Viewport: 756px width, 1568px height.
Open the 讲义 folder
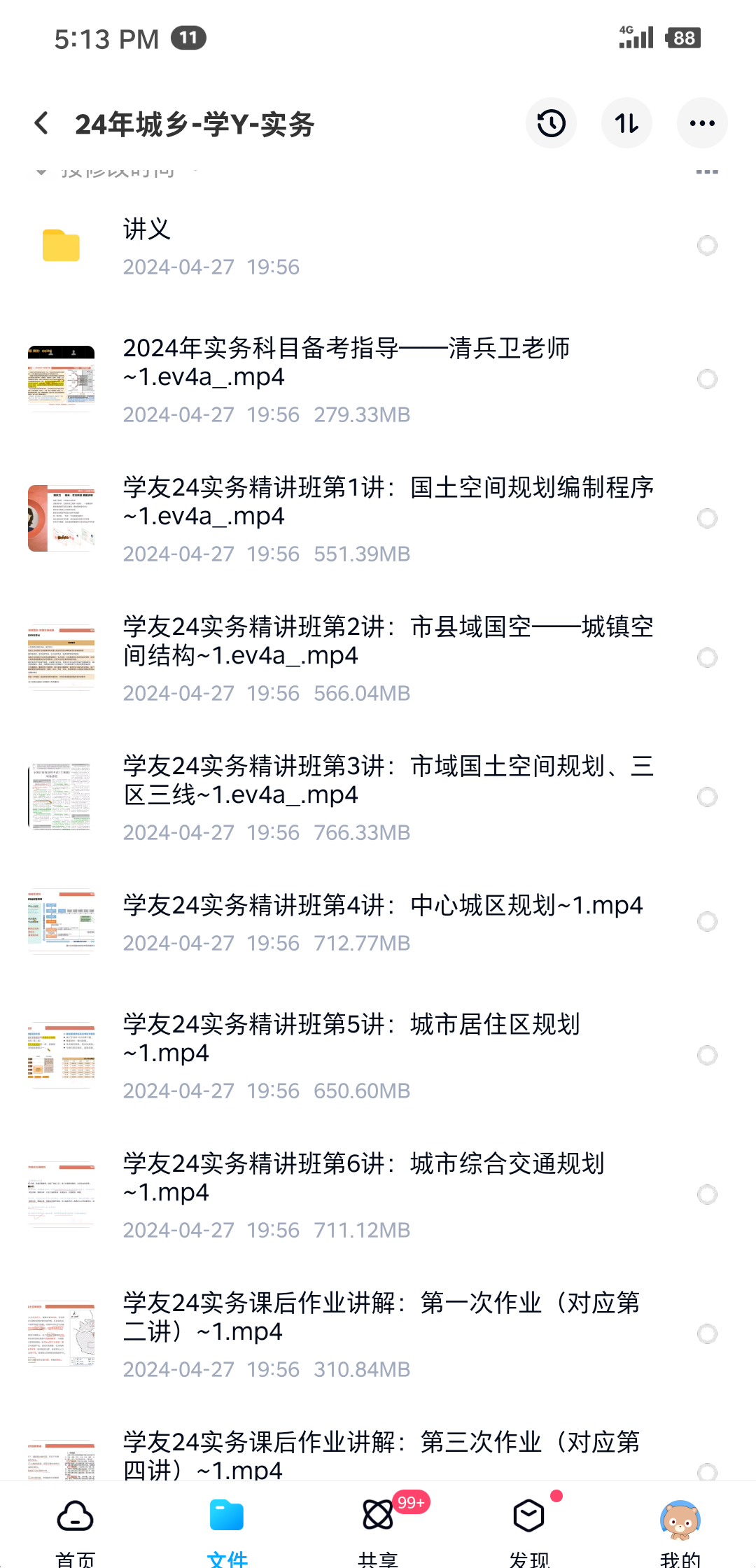tap(280, 246)
